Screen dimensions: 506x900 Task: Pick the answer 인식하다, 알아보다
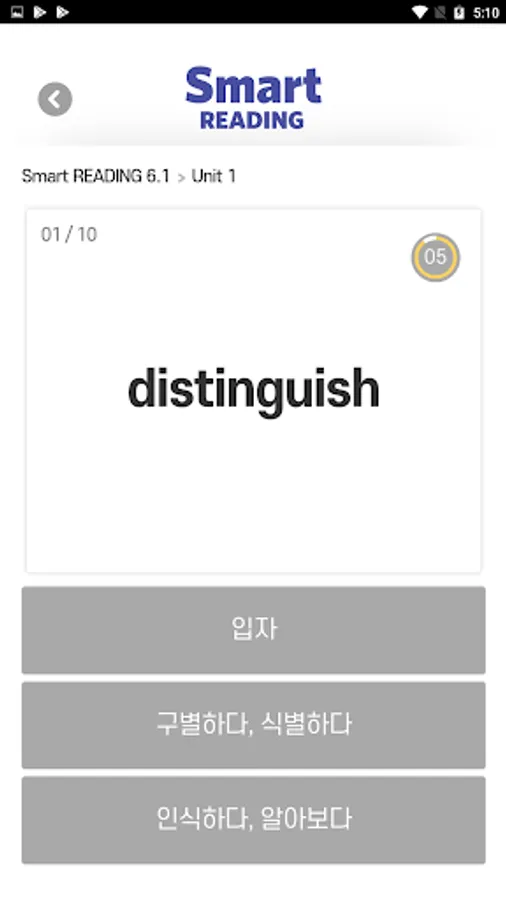click(x=254, y=820)
